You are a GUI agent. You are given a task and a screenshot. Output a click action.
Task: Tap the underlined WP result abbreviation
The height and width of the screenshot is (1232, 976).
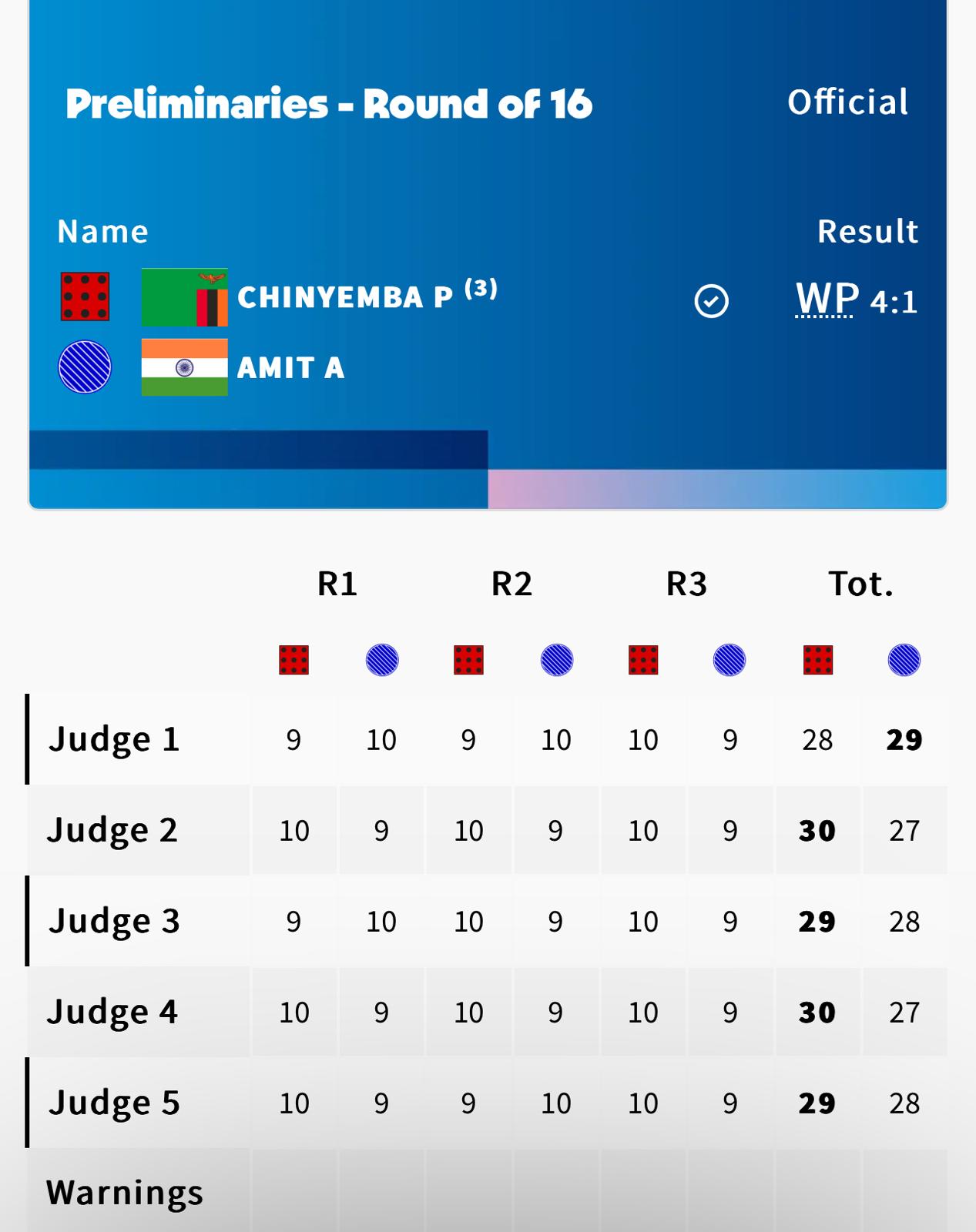827,300
